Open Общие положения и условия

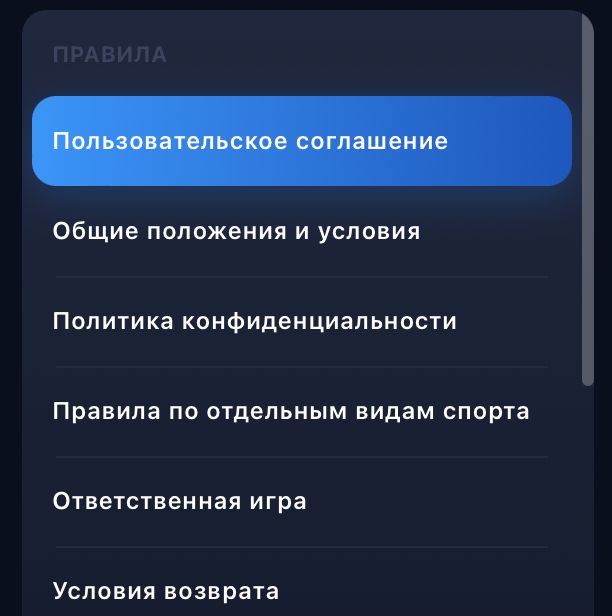tap(237, 231)
